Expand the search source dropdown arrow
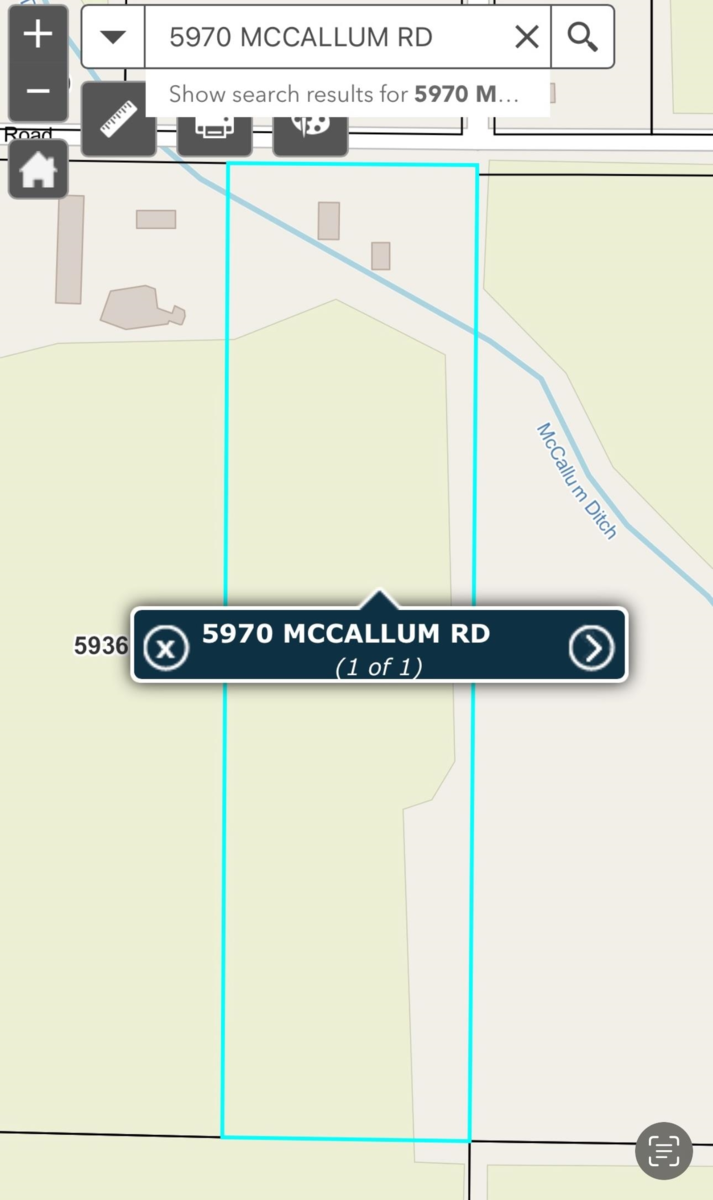The image size is (713, 1200). coord(113,37)
